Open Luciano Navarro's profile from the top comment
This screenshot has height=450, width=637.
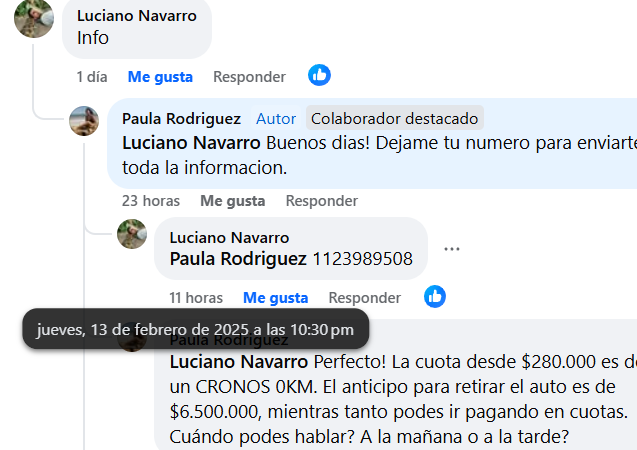[x=136, y=16]
